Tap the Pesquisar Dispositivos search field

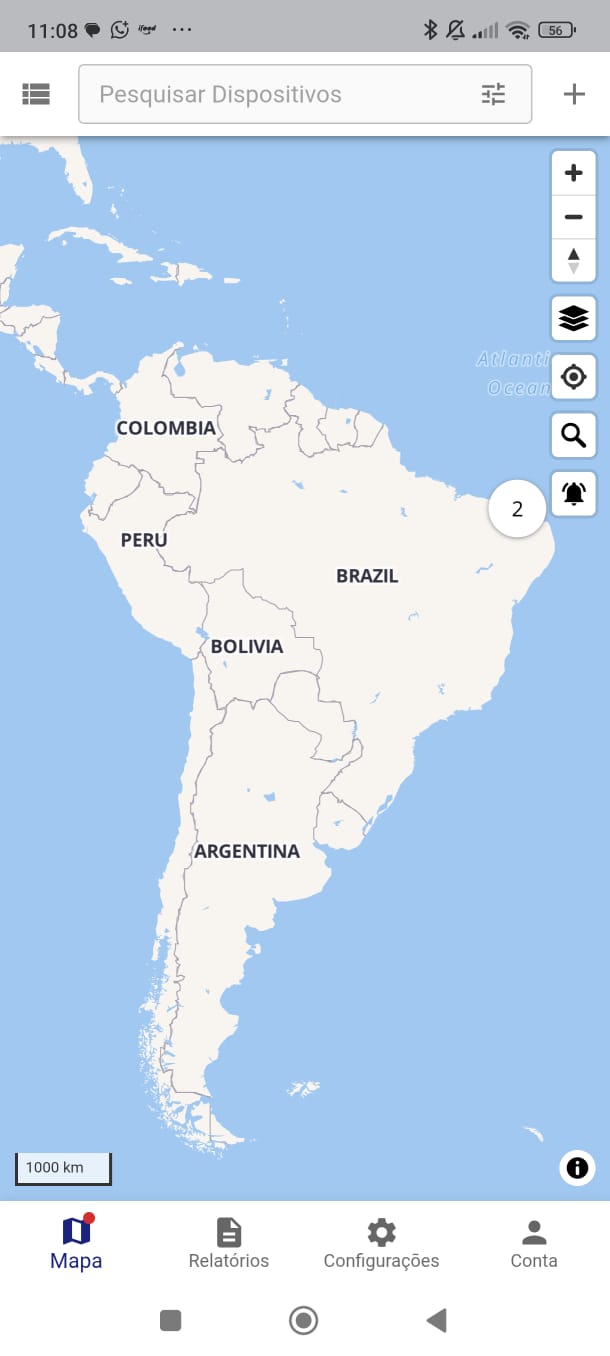click(x=280, y=95)
